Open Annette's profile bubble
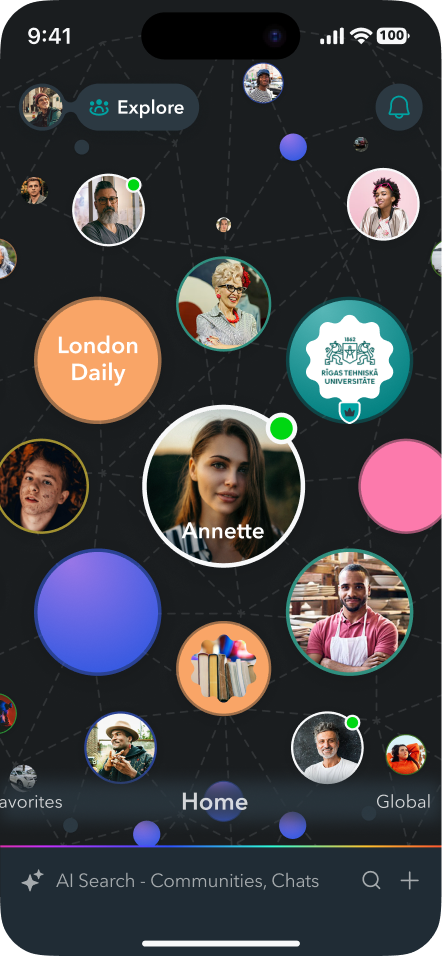This screenshot has height=956, width=442. (x=224, y=486)
